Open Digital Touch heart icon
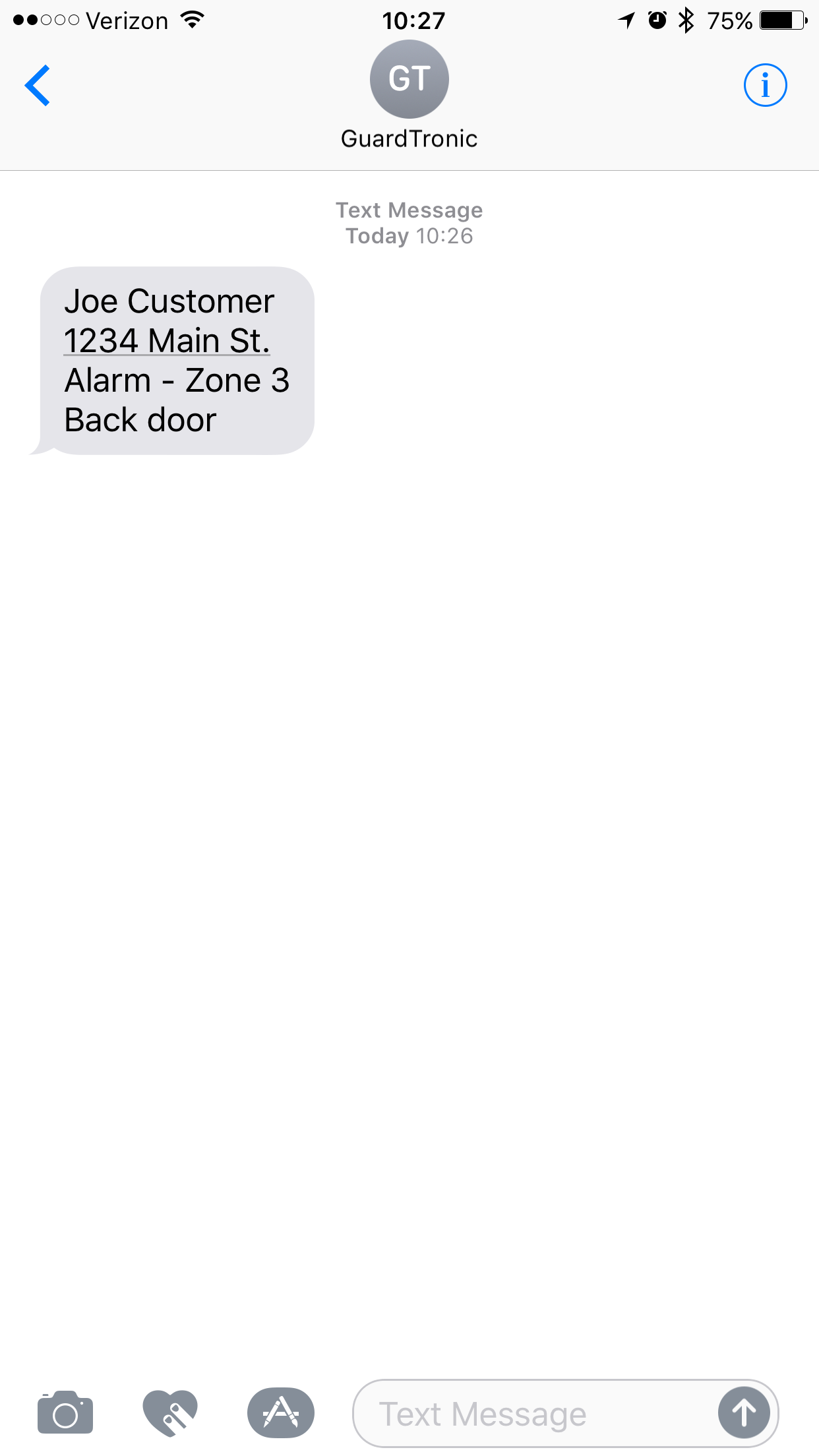 coord(170,1412)
